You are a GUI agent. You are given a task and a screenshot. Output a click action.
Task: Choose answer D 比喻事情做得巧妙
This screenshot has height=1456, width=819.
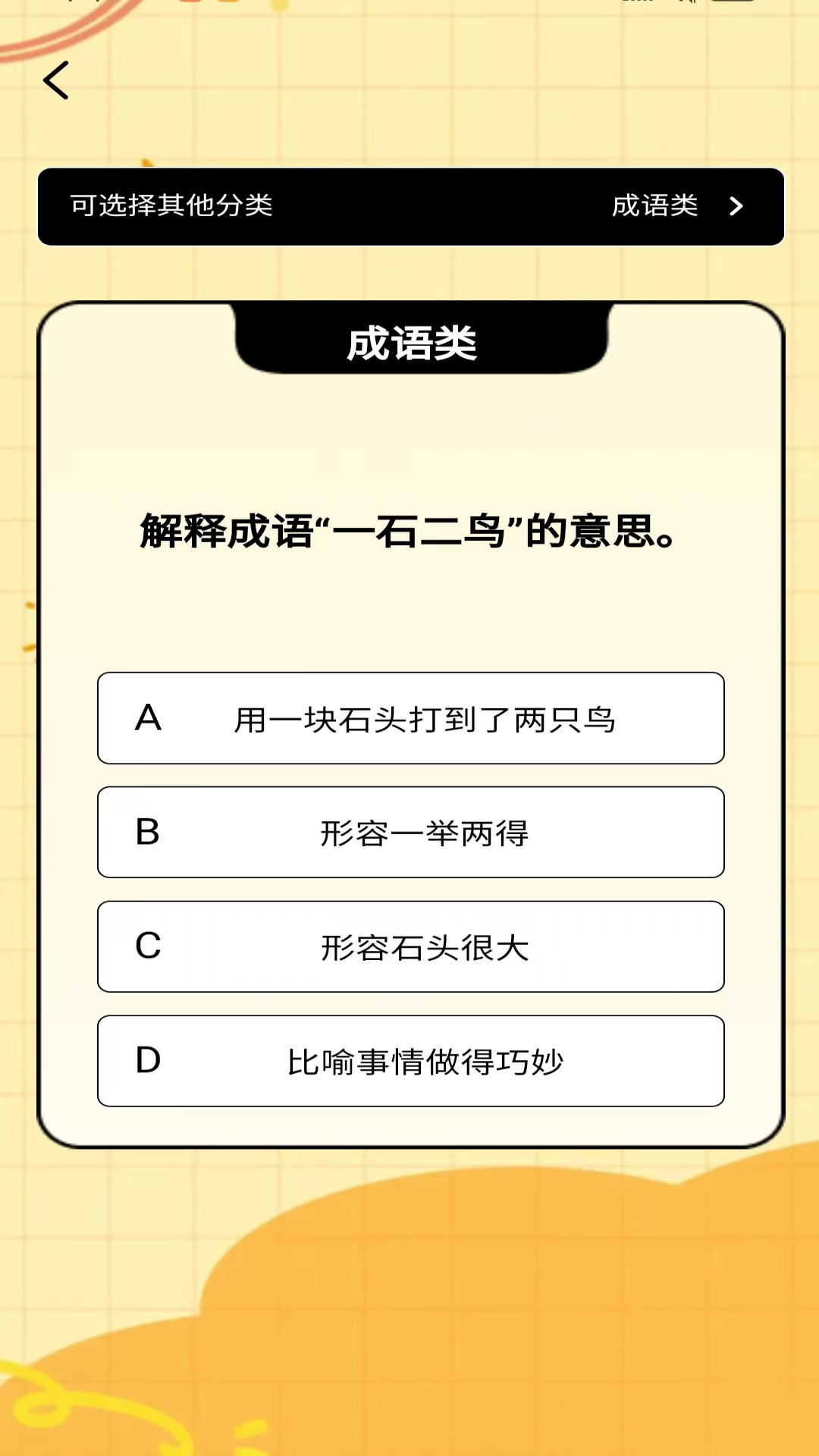(x=409, y=1062)
